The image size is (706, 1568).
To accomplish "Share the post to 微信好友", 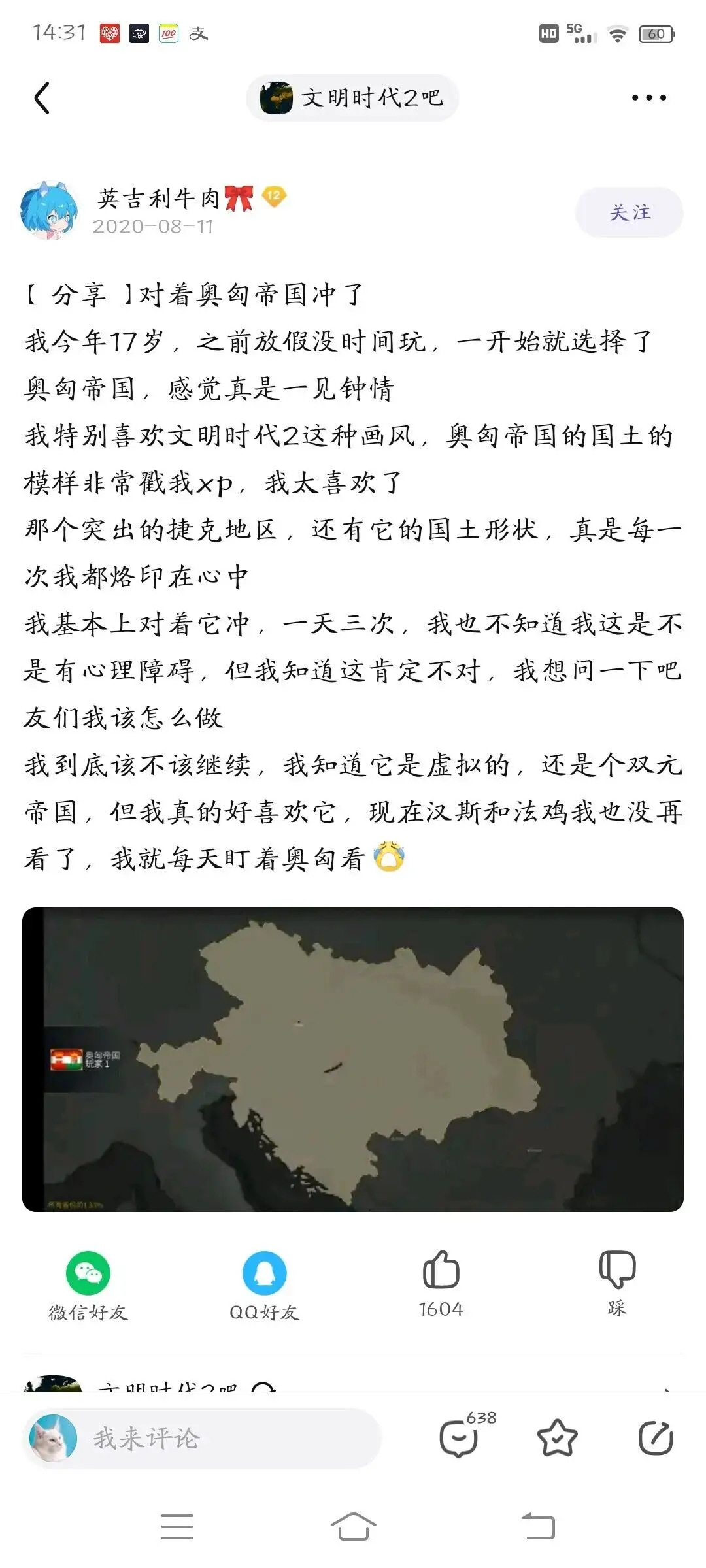I will point(88,1286).
